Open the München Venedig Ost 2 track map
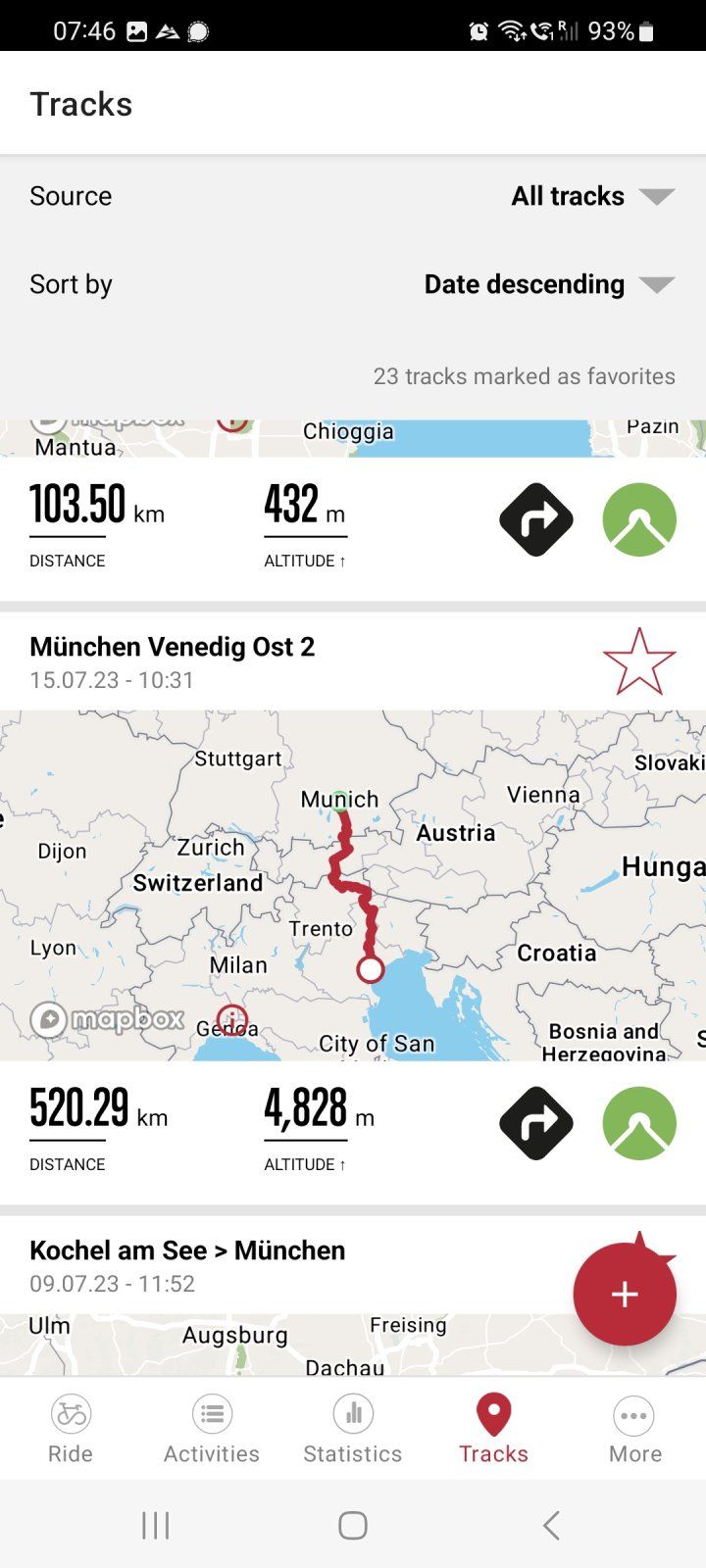This screenshot has height=1568, width=706. [353, 885]
